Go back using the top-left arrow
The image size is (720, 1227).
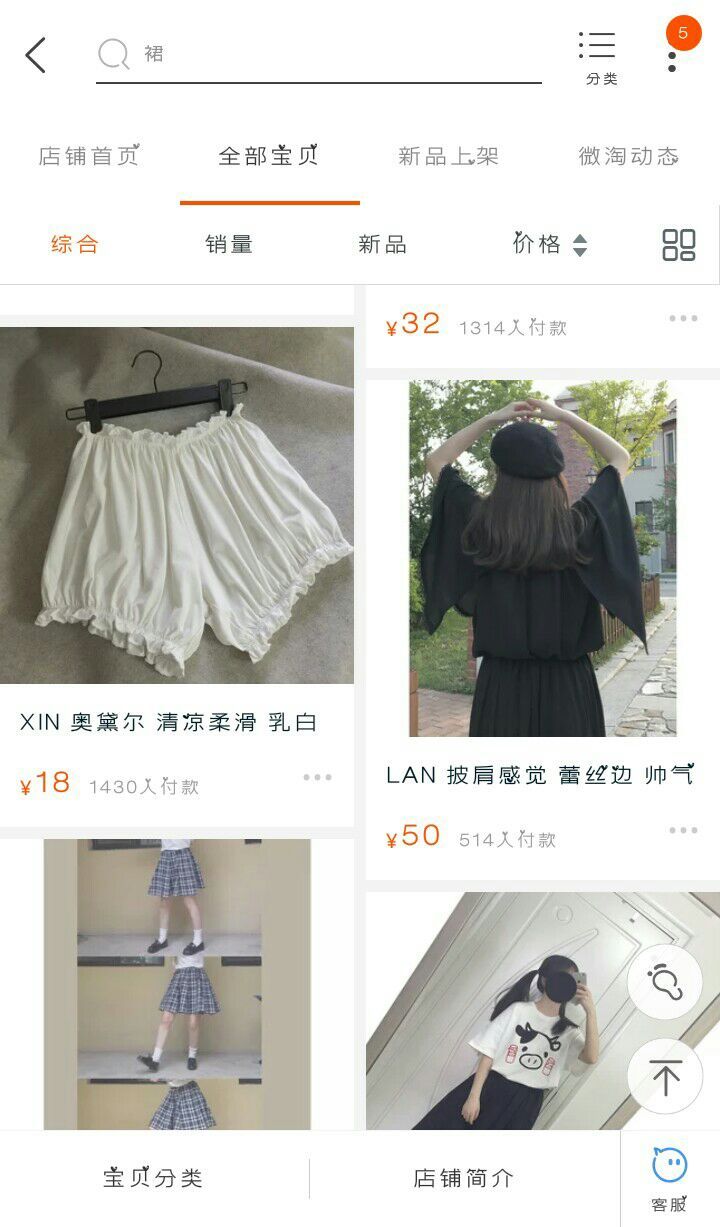coord(36,55)
